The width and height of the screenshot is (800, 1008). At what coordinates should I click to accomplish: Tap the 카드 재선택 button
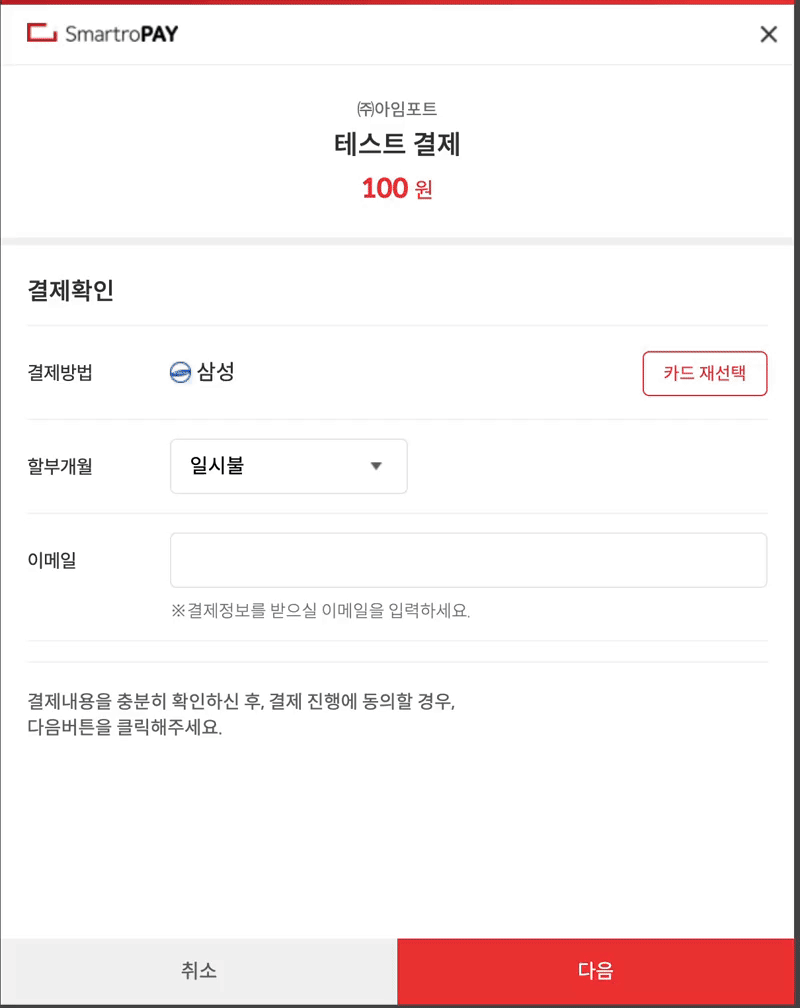point(705,374)
